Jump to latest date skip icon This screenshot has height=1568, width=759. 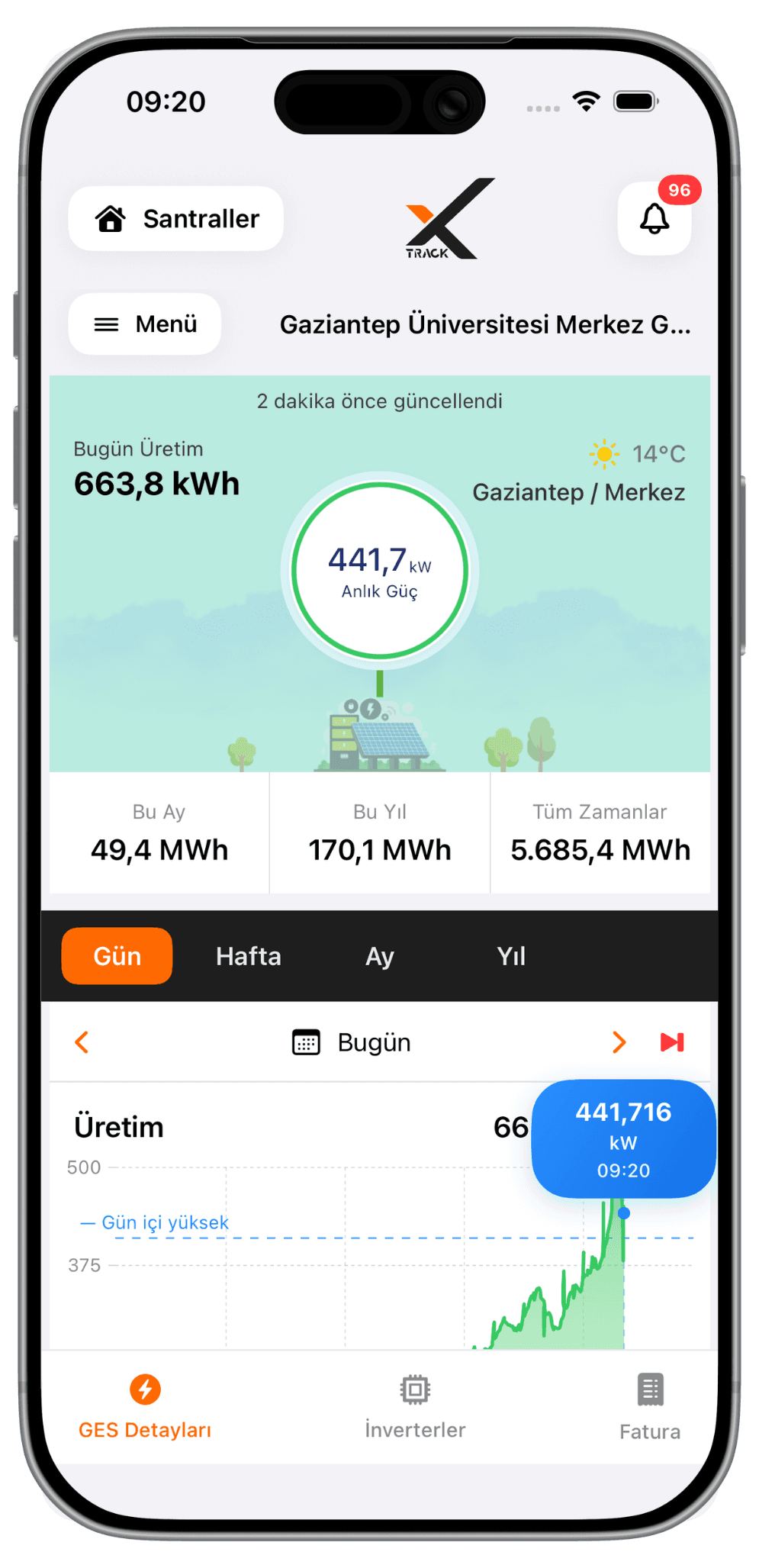tap(672, 1042)
